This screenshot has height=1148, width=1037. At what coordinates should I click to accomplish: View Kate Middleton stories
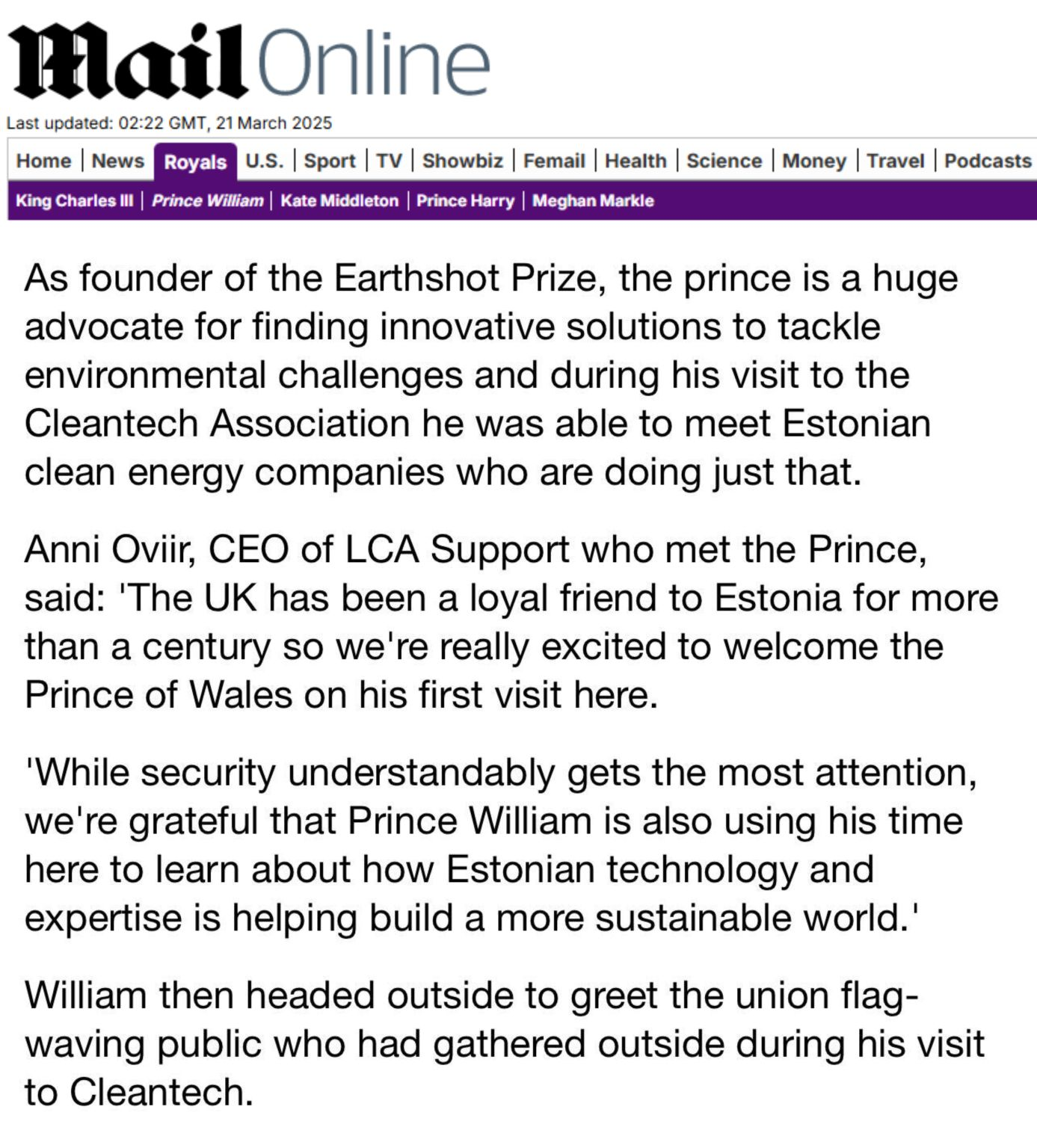(x=339, y=200)
